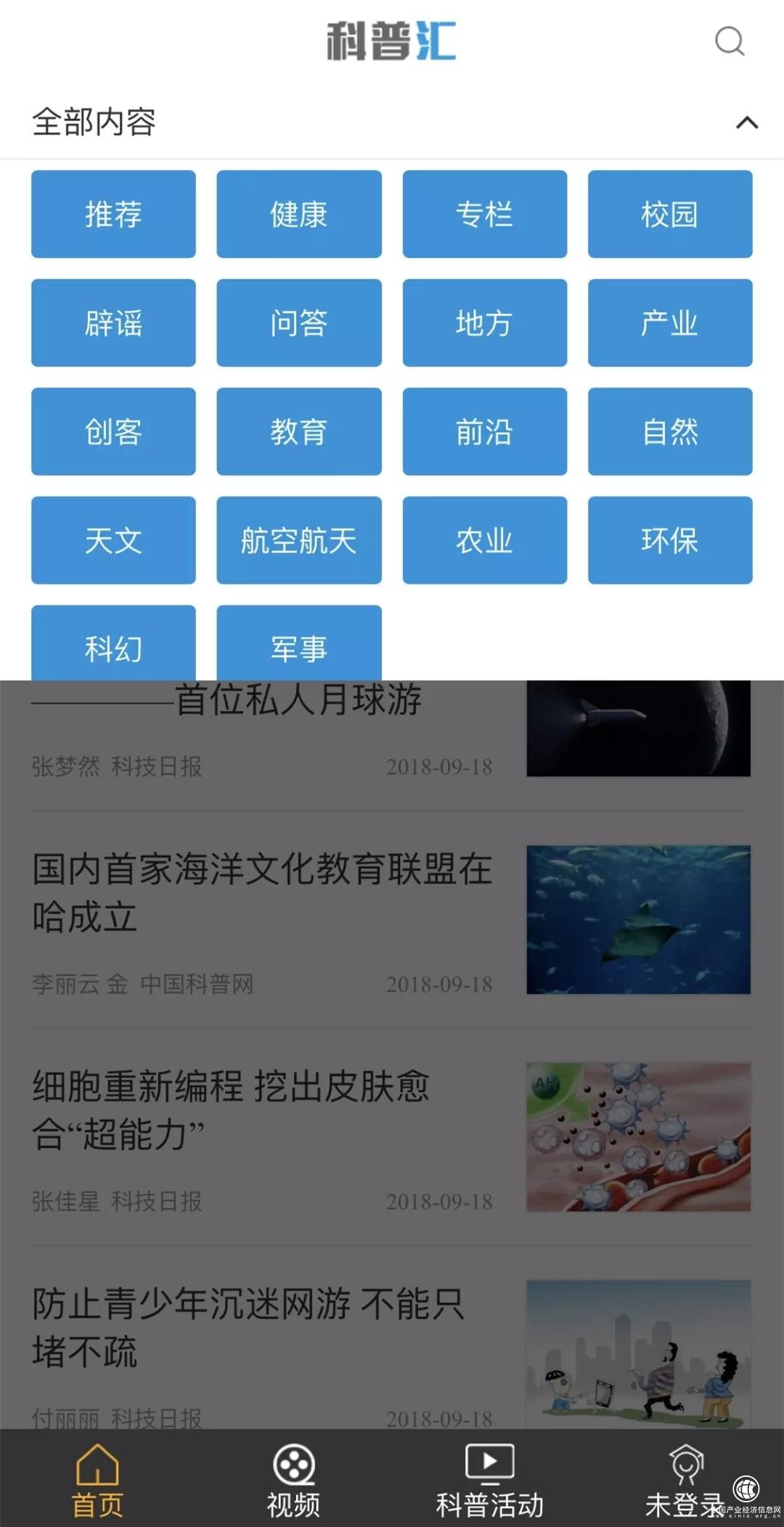
Task: Select the 教育 category
Action: click(298, 432)
